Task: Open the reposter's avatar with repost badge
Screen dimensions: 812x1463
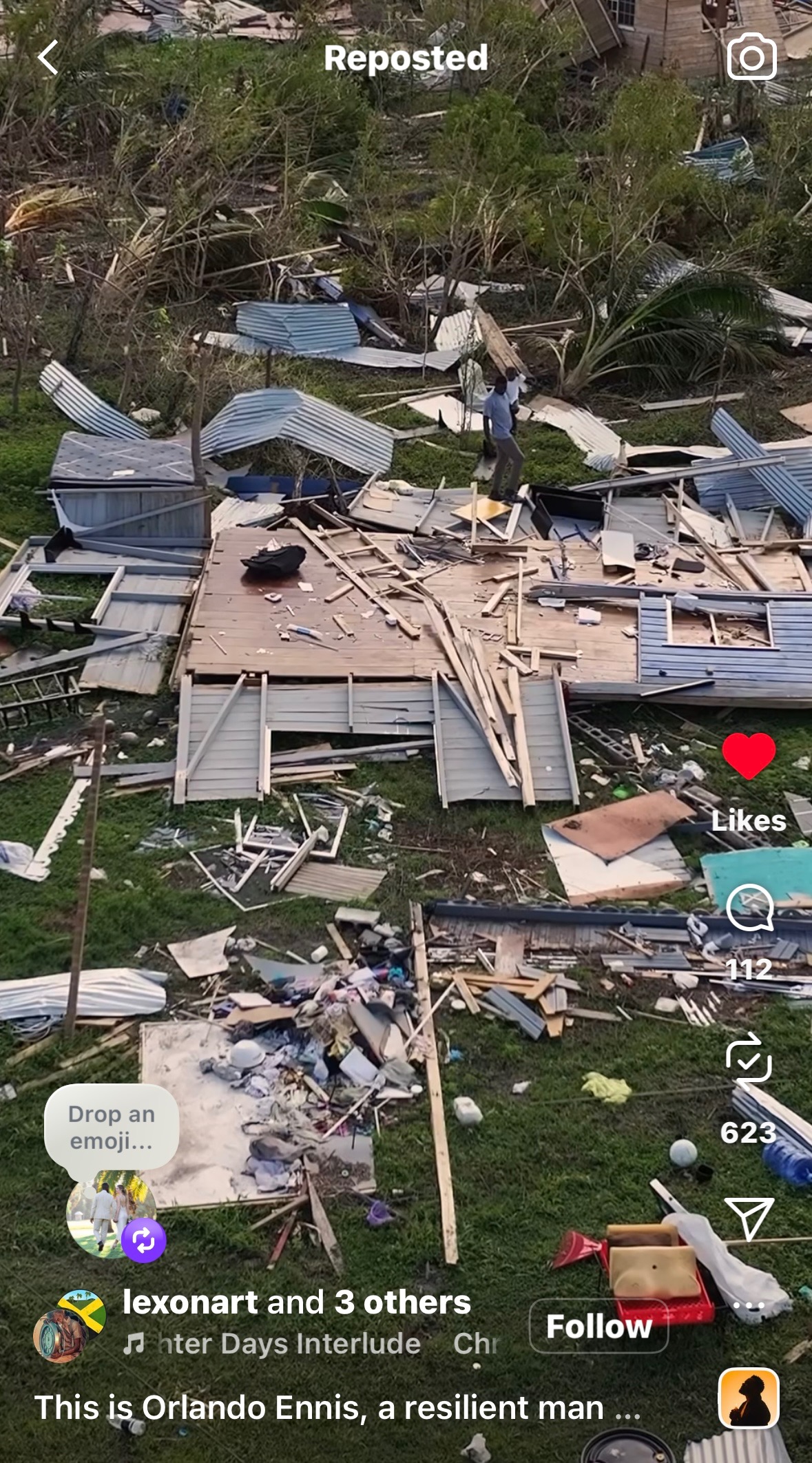Action: point(112,1214)
